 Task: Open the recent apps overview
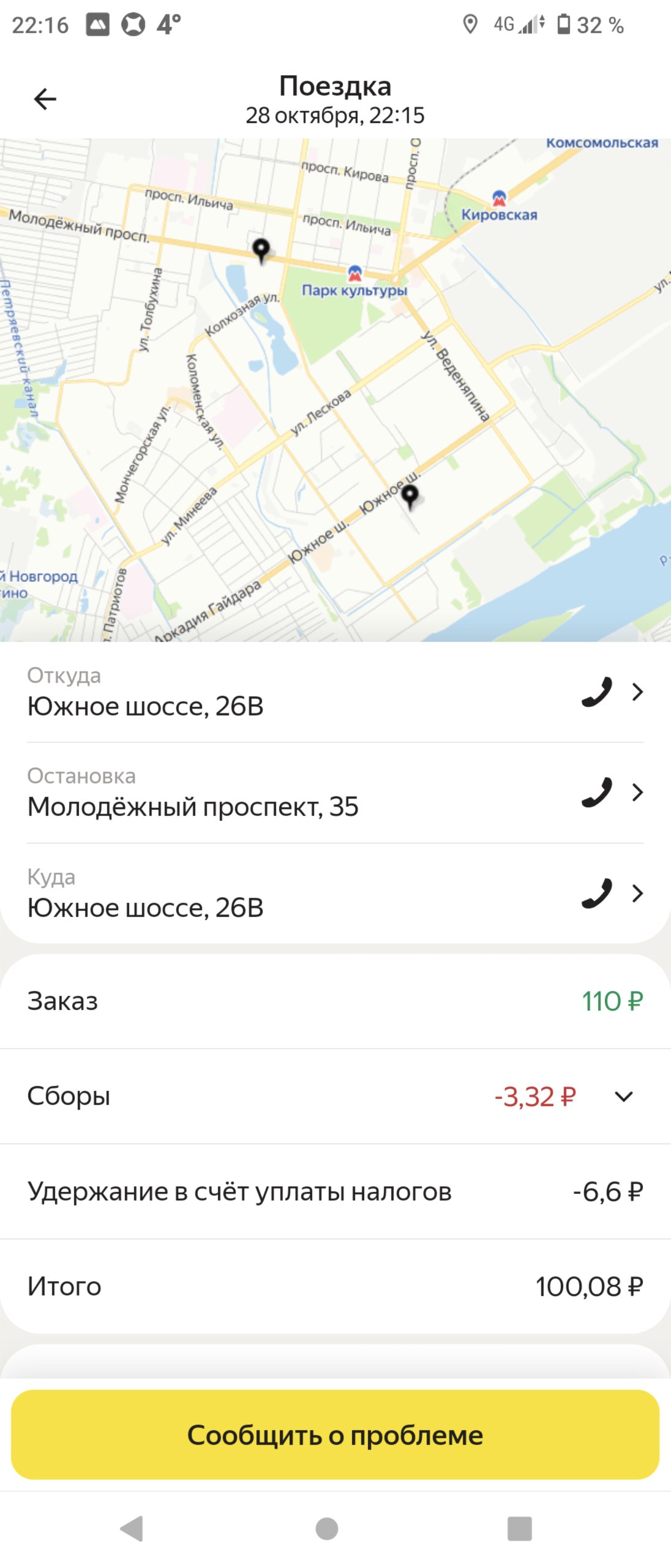[519, 1529]
